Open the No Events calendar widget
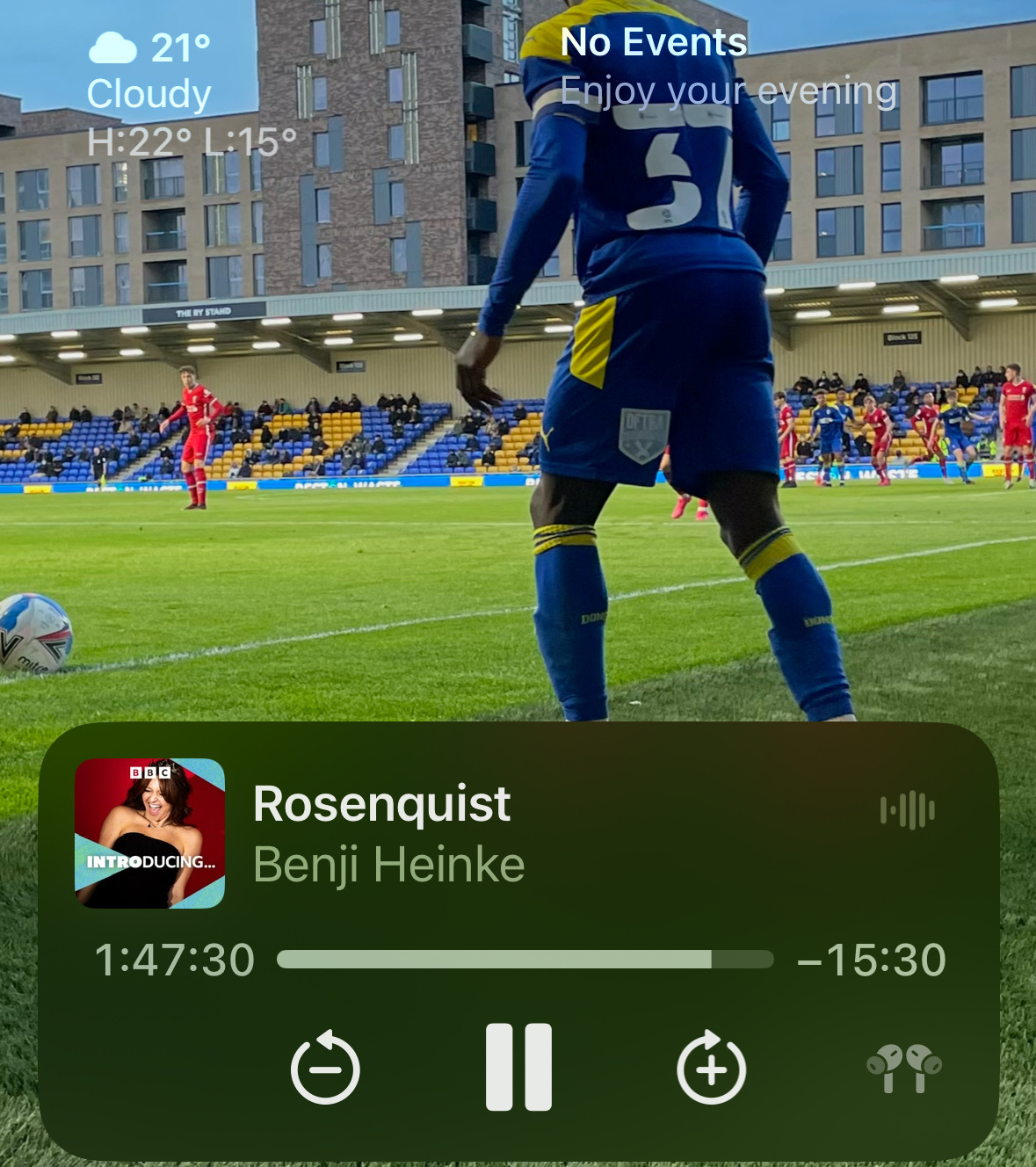This screenshot has width=1036, height=1167. pos(728,67)
